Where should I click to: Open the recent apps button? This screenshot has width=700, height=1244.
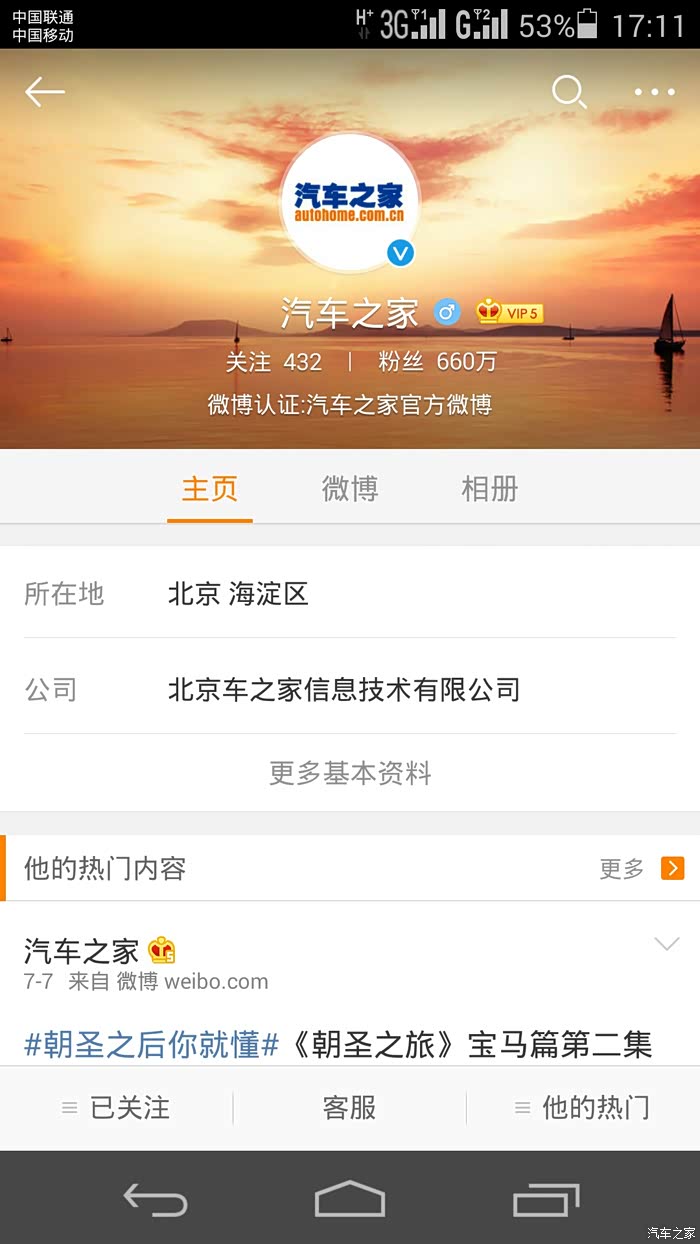pyautogui.click(x=546, y=1198)
